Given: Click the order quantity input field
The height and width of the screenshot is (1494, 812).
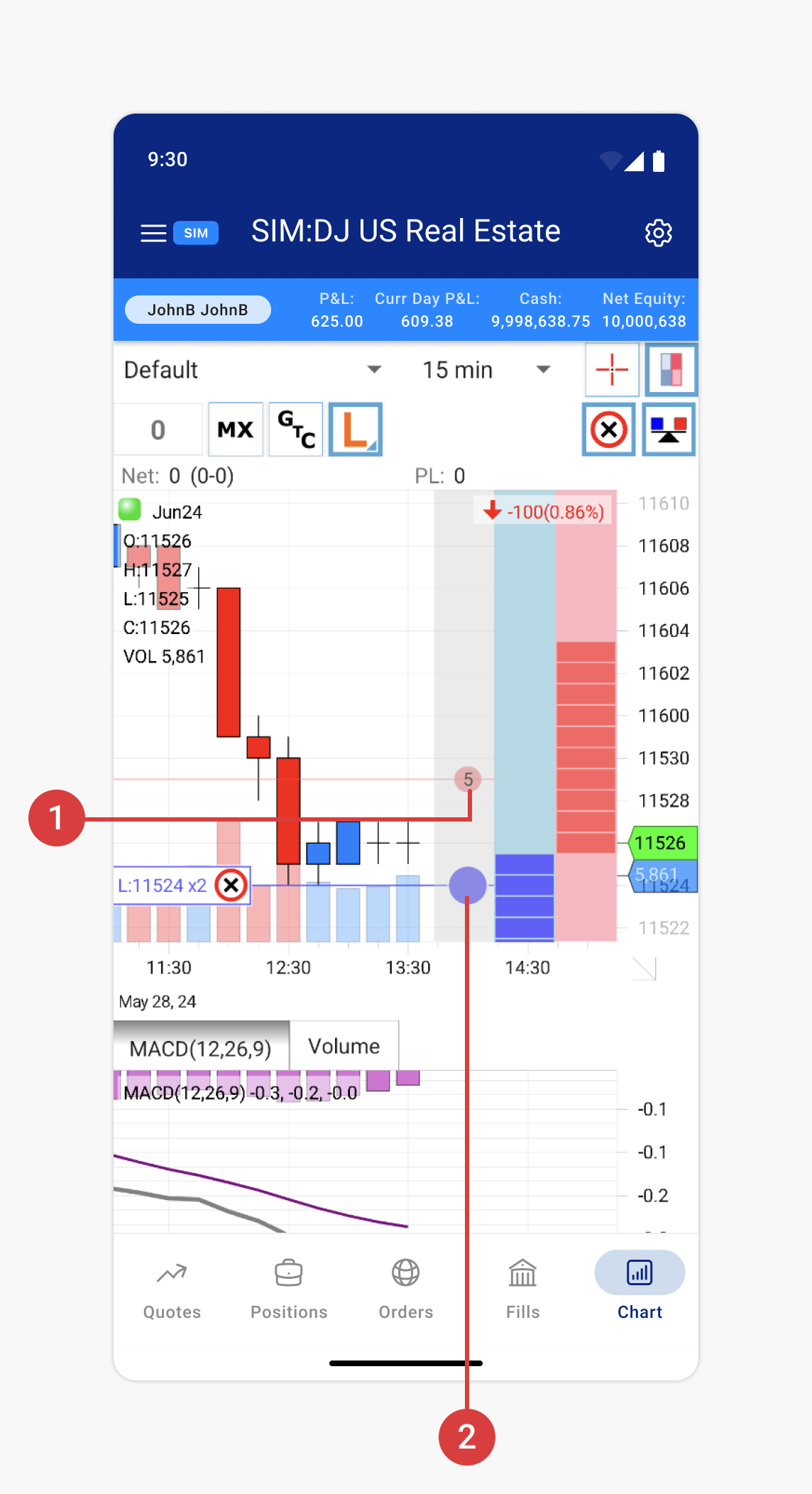Looking at the screenshot, I should [158, 429].
